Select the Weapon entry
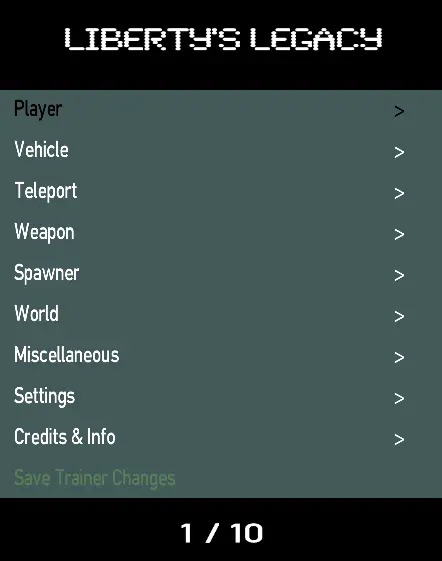Viewport: 442px width, 561px height. tap(221, 234)
